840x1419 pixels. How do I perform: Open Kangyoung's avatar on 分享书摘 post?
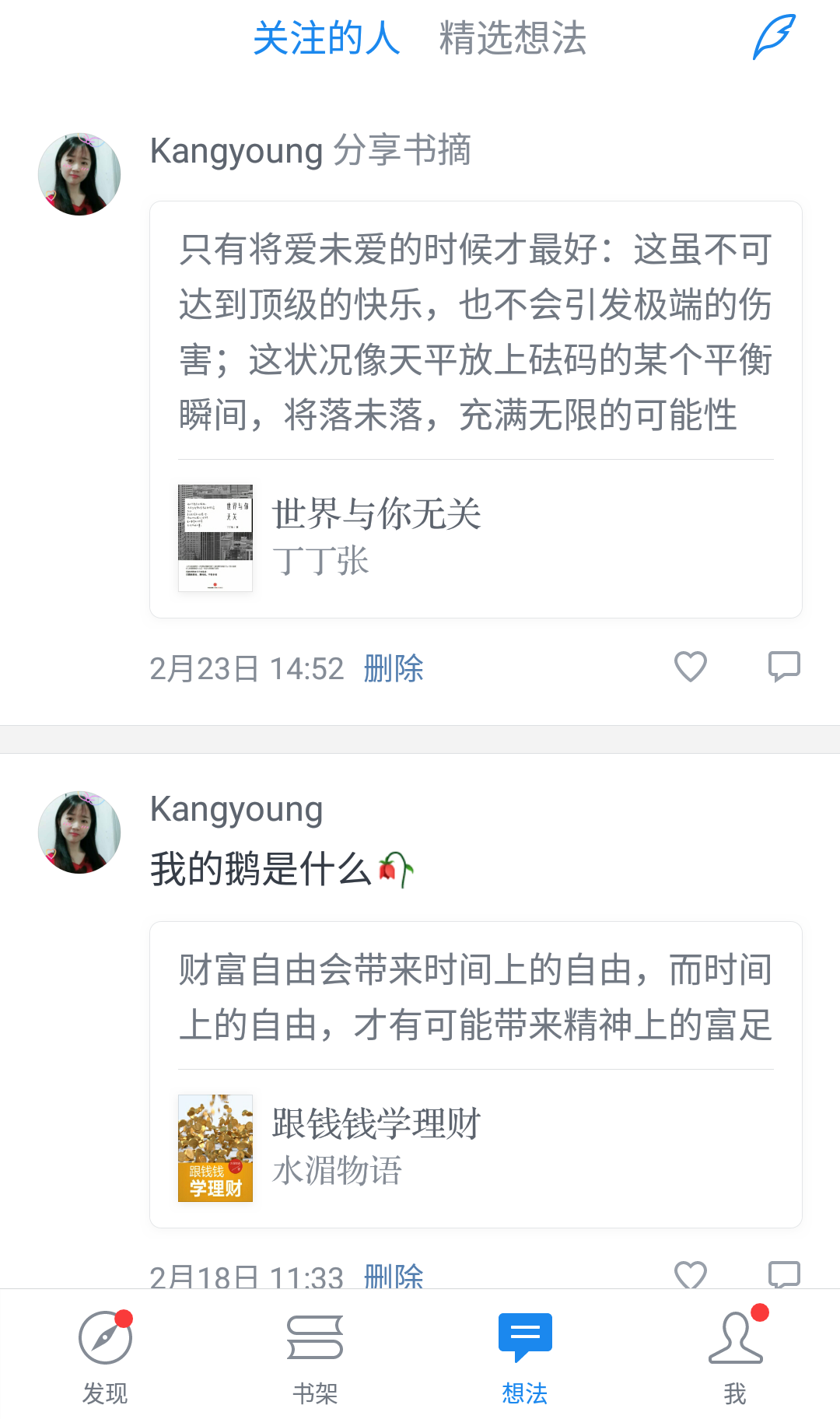(x=79, y=174)
